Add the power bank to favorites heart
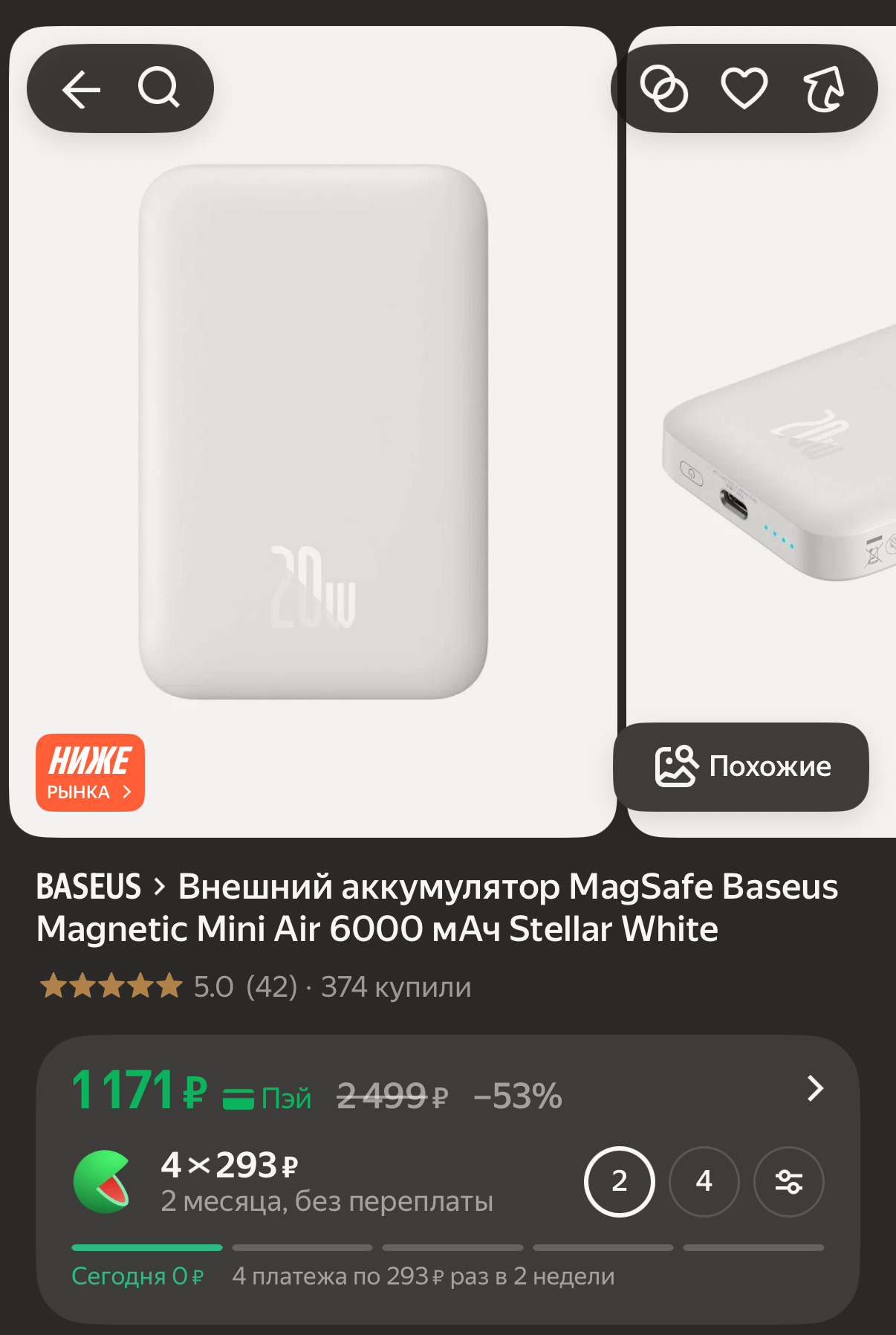This screenshot has height=1335, width=896. [x=746, y=88]
